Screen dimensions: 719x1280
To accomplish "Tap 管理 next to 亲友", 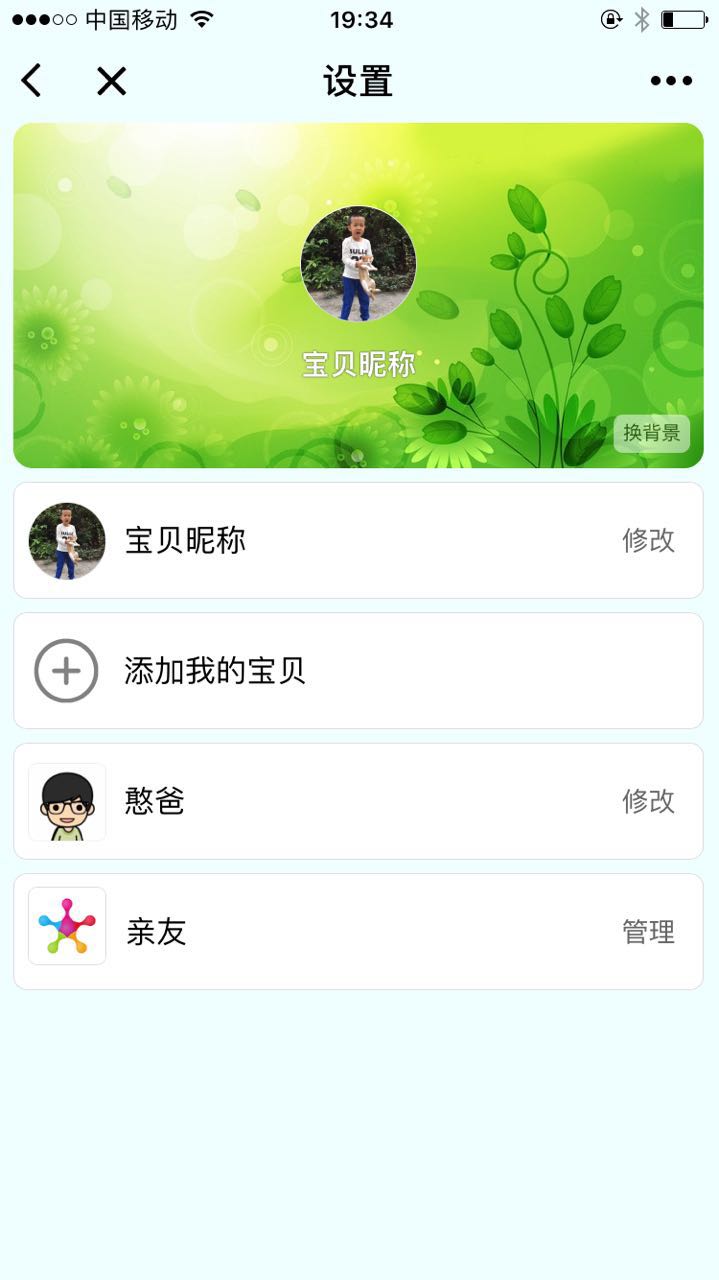I will [x=649, y=932].
